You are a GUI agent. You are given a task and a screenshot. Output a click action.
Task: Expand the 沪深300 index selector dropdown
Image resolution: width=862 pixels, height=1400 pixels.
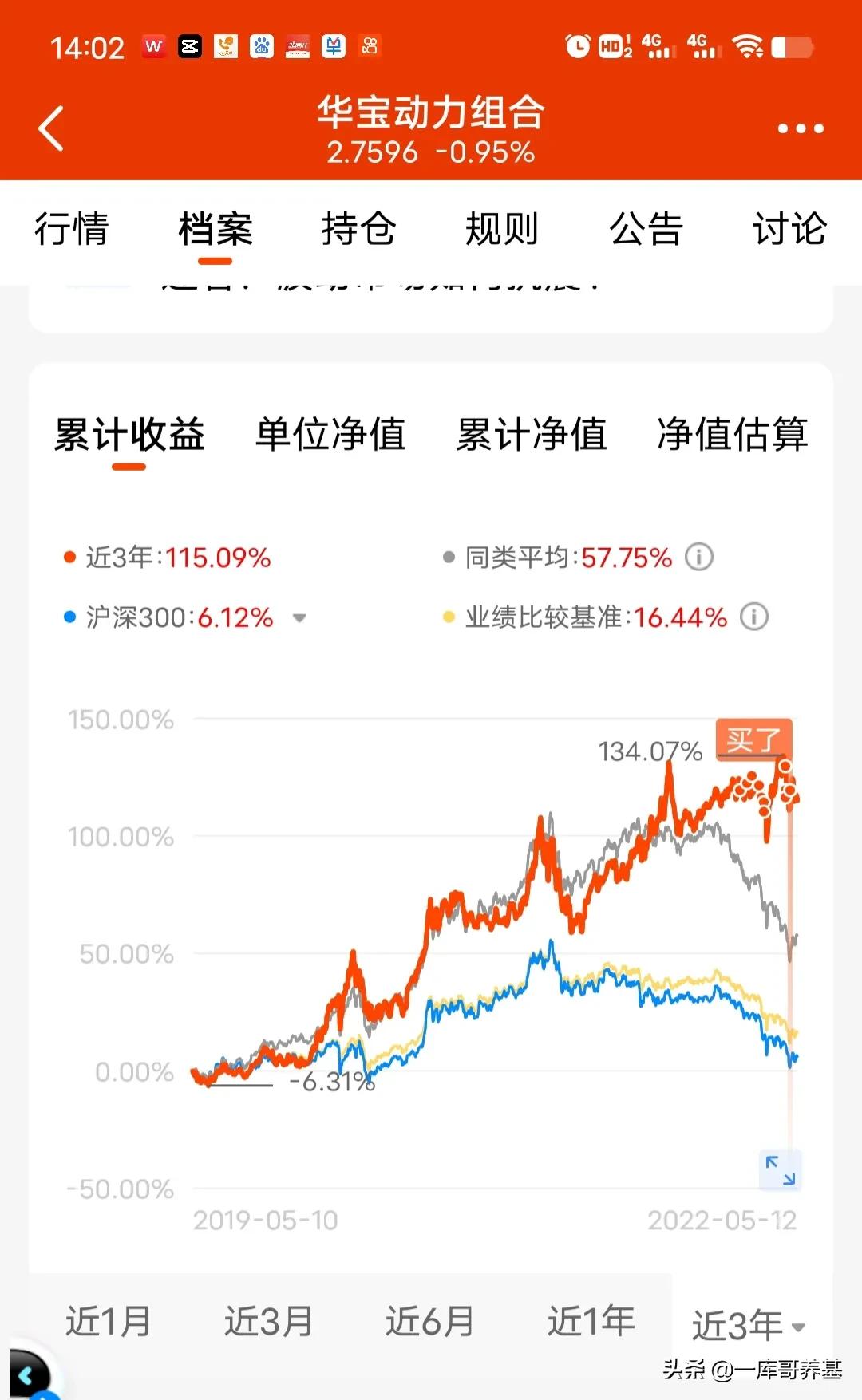tap(299, 618)
